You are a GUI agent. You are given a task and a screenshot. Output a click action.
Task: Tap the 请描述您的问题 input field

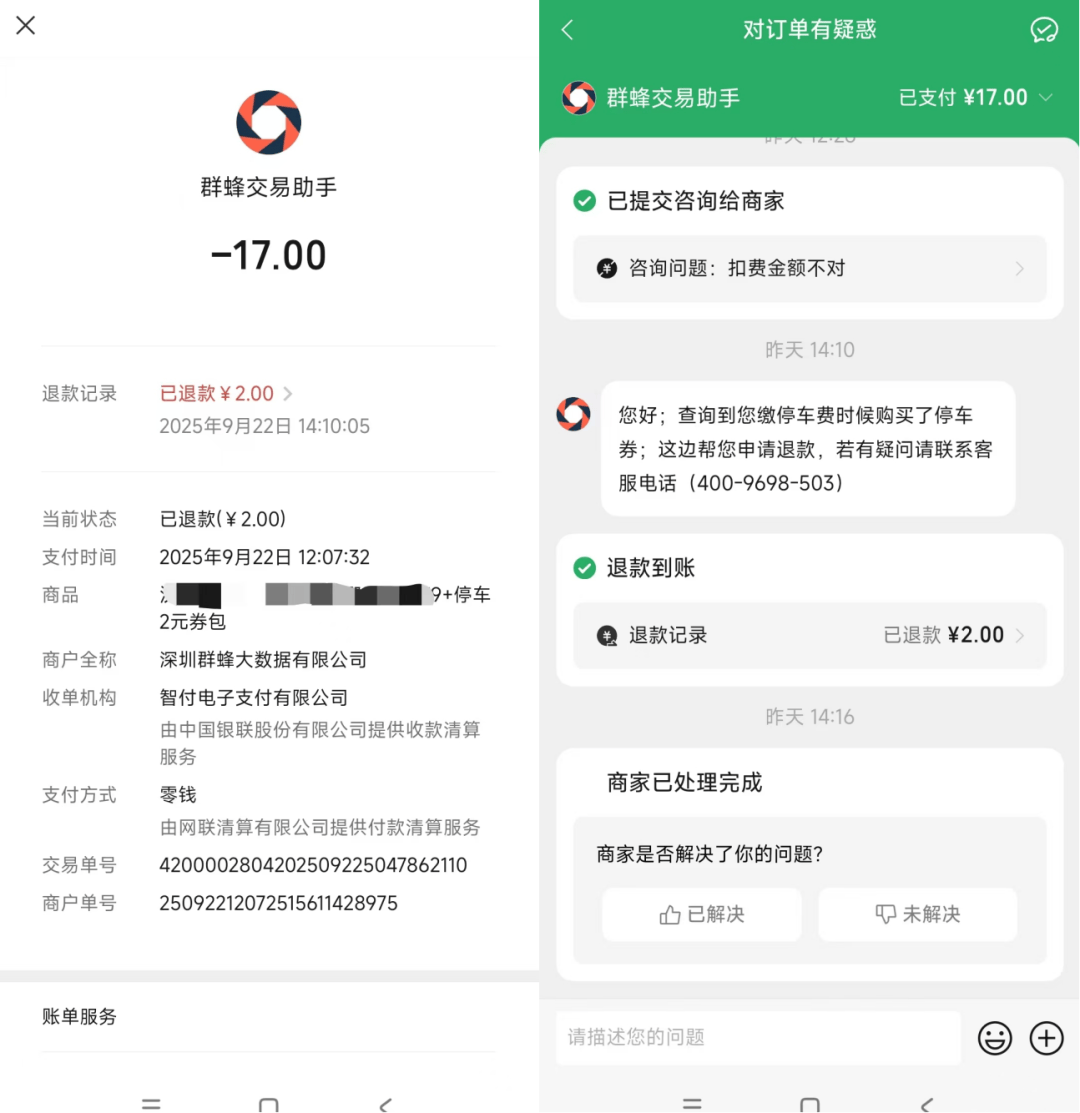[x=758, y=1037]
